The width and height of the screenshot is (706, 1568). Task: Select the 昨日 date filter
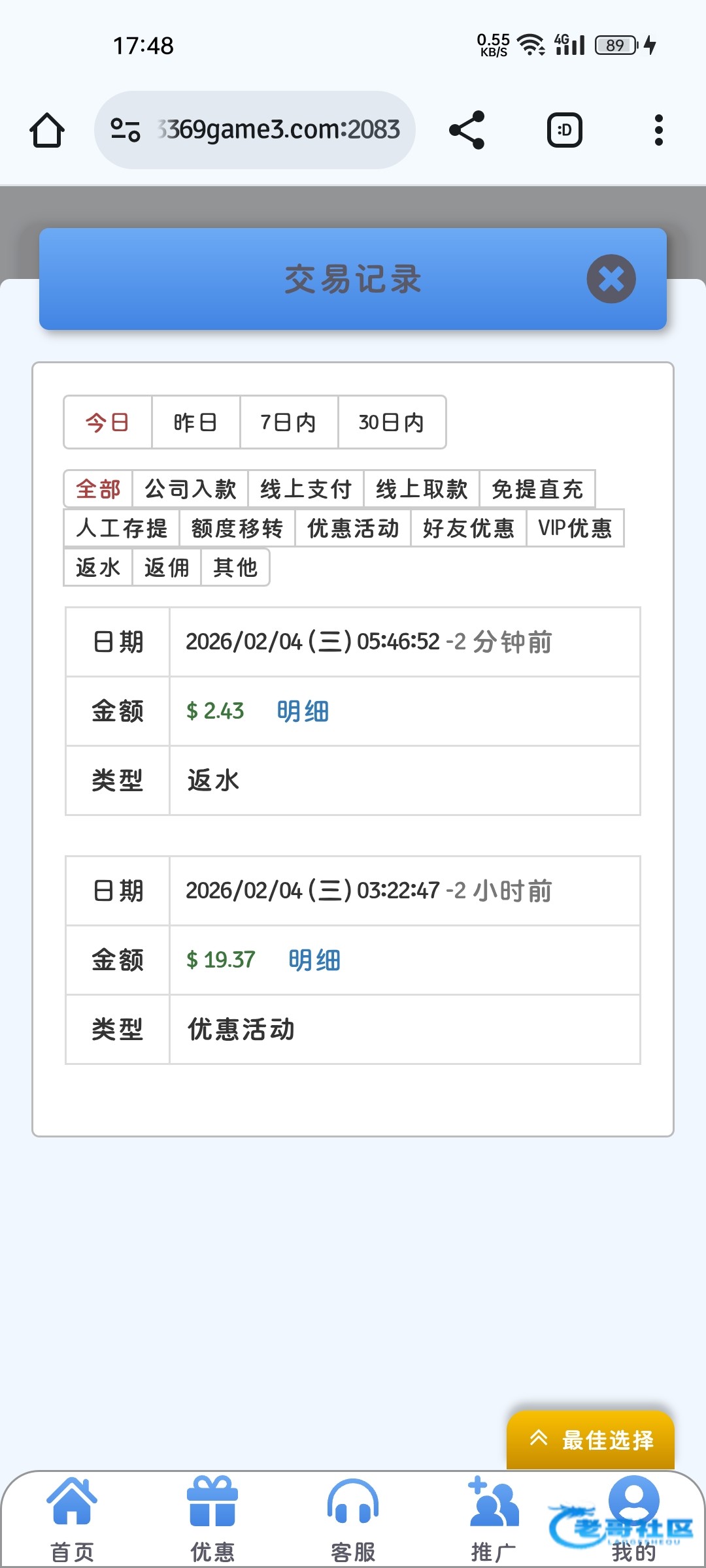(195, 422)
